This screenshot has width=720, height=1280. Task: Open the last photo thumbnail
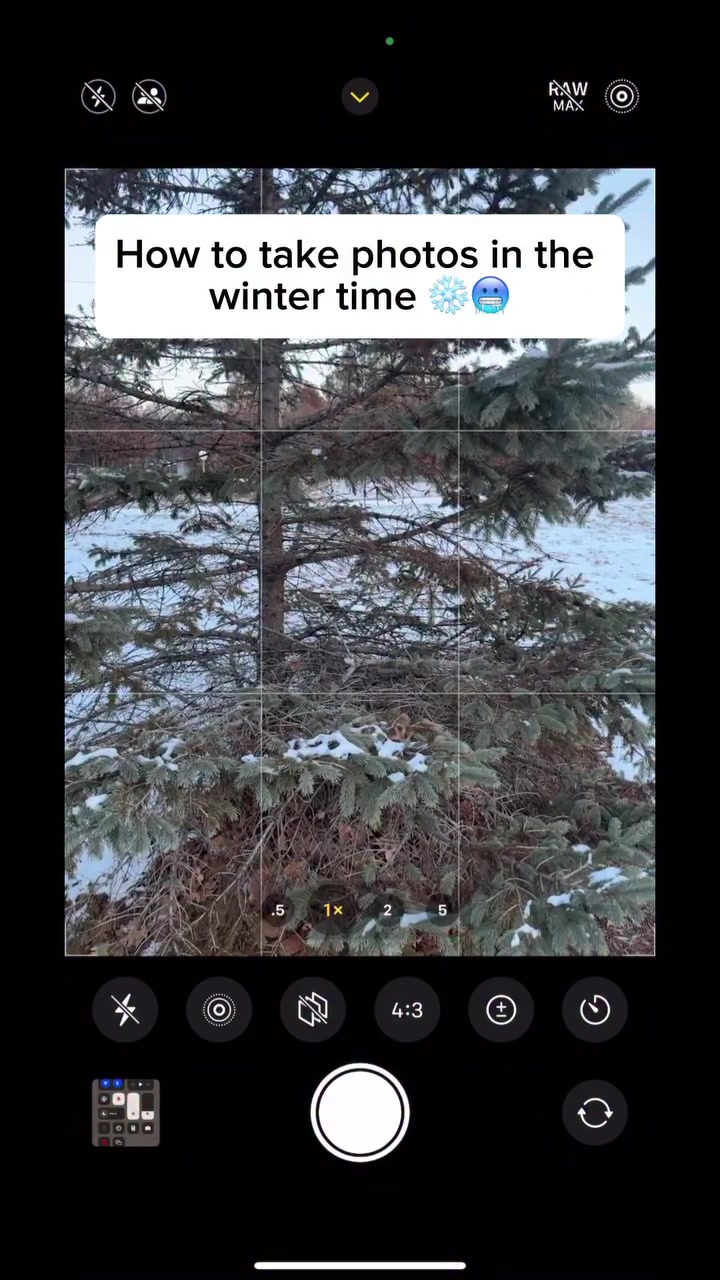click(x=126, y=1112)
